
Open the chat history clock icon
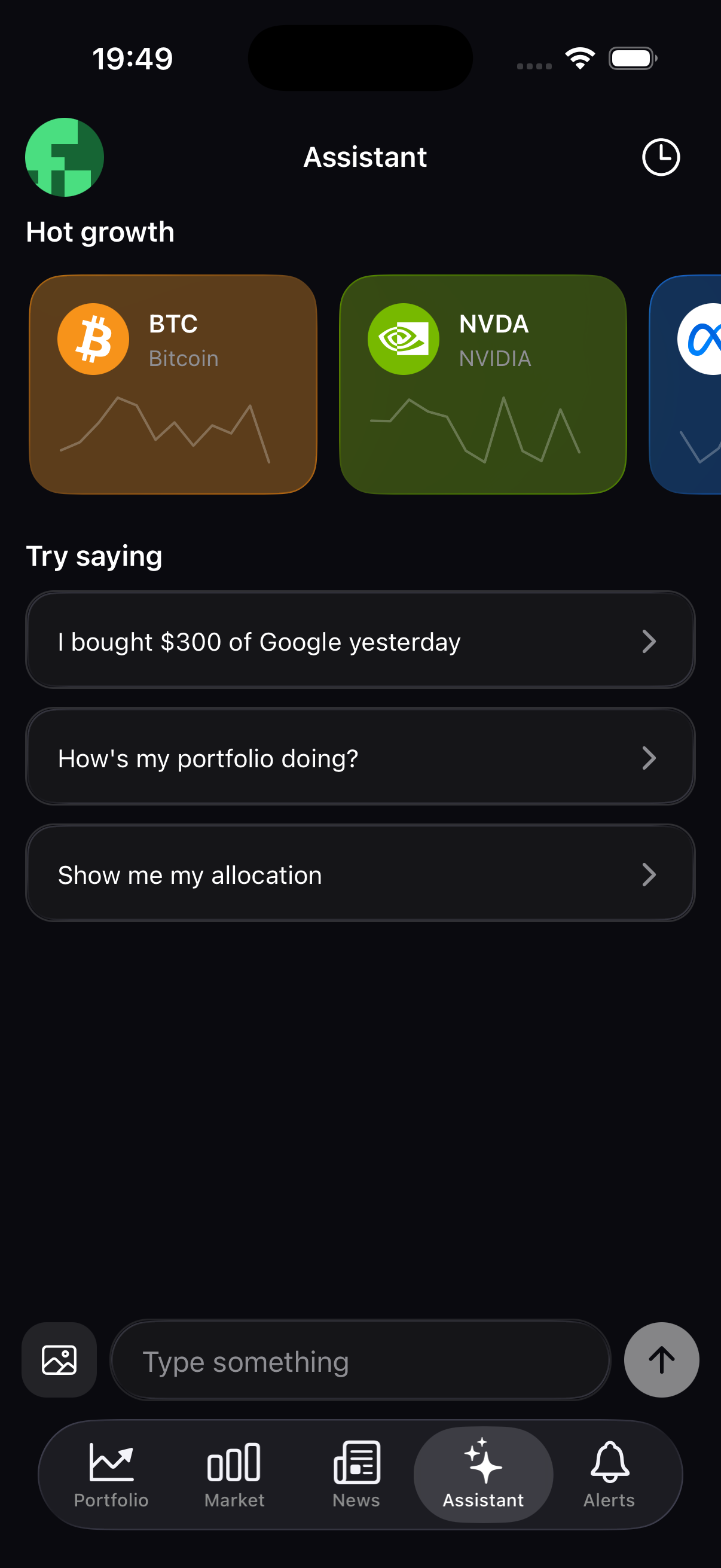660,157
